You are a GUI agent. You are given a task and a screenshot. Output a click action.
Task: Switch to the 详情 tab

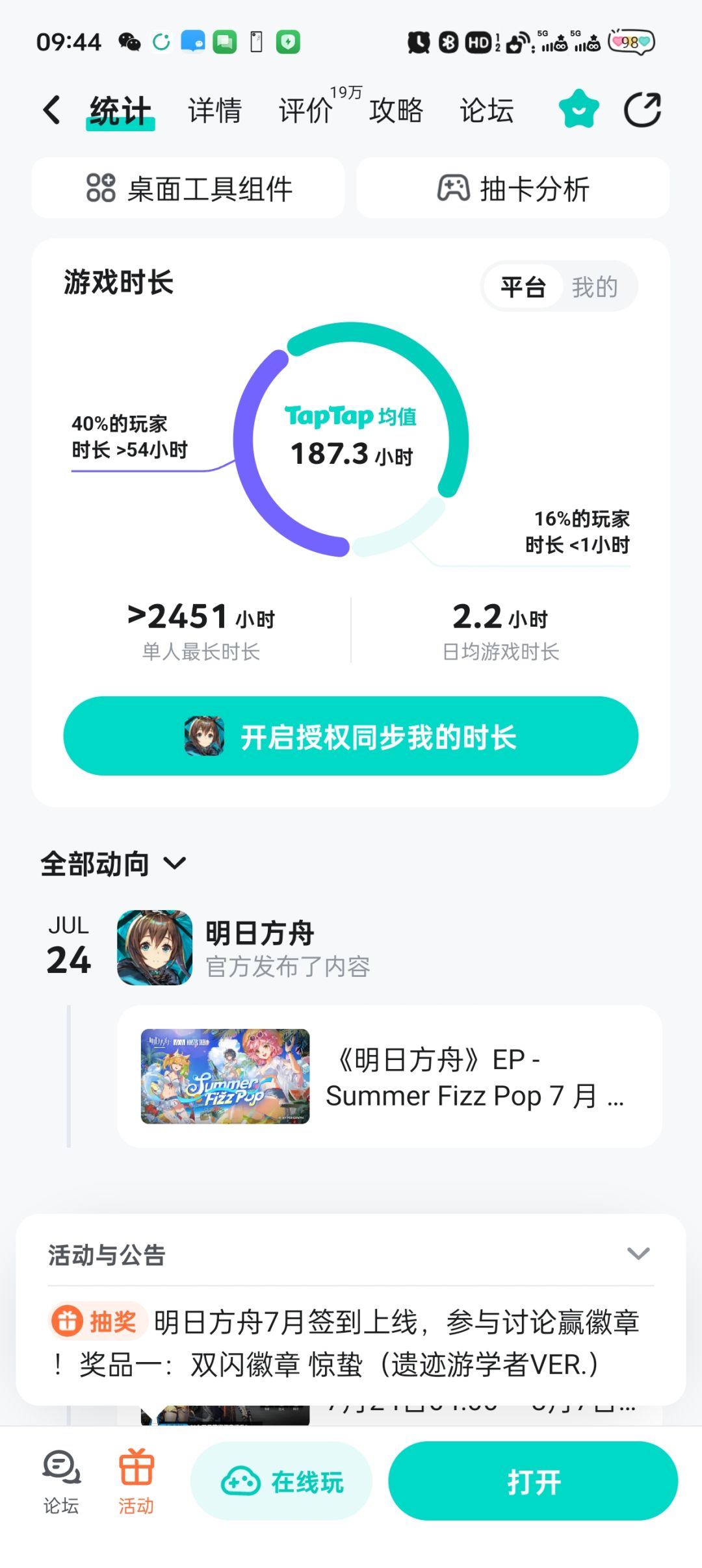click(214, 110)
